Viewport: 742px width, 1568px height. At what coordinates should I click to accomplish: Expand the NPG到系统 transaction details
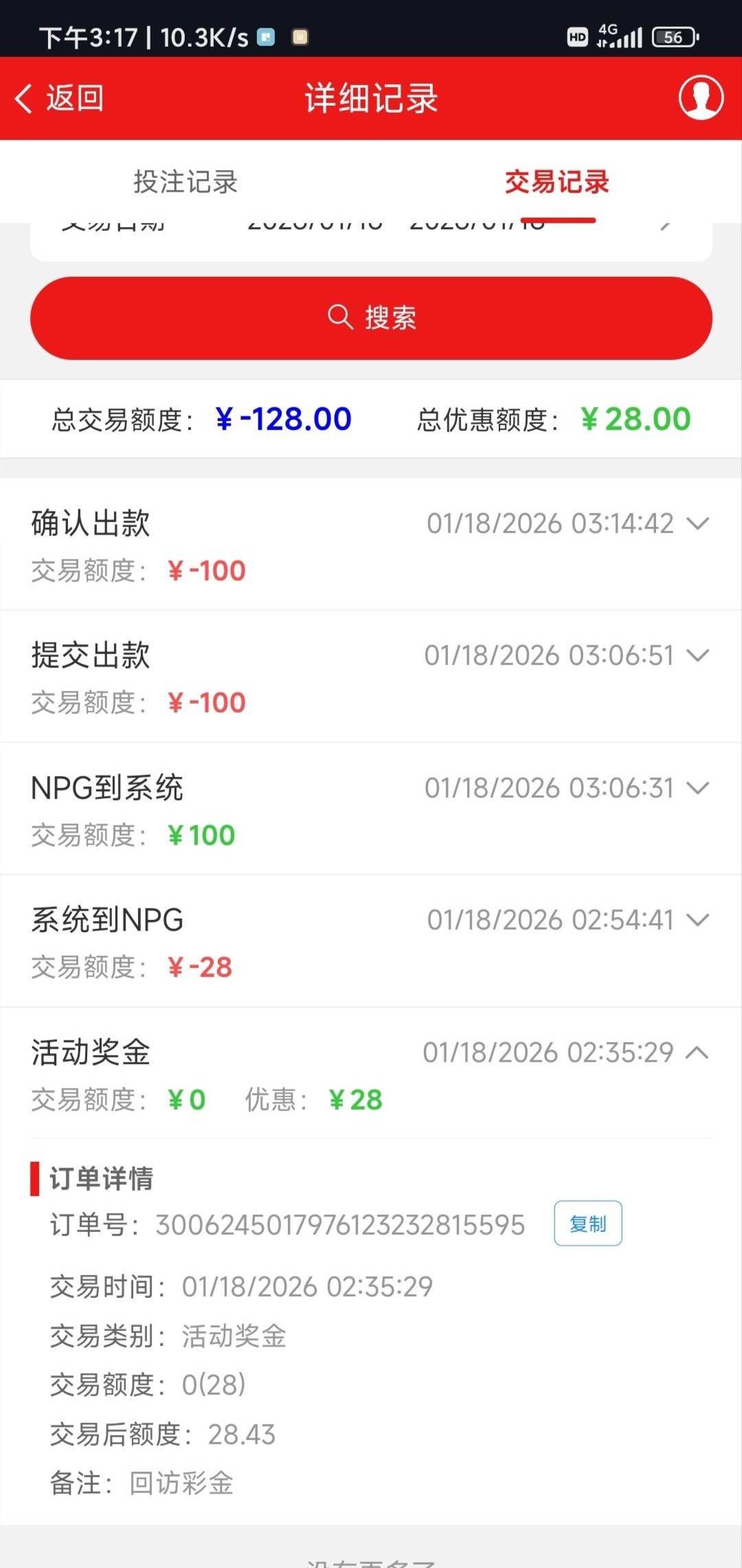click(697, 788)
